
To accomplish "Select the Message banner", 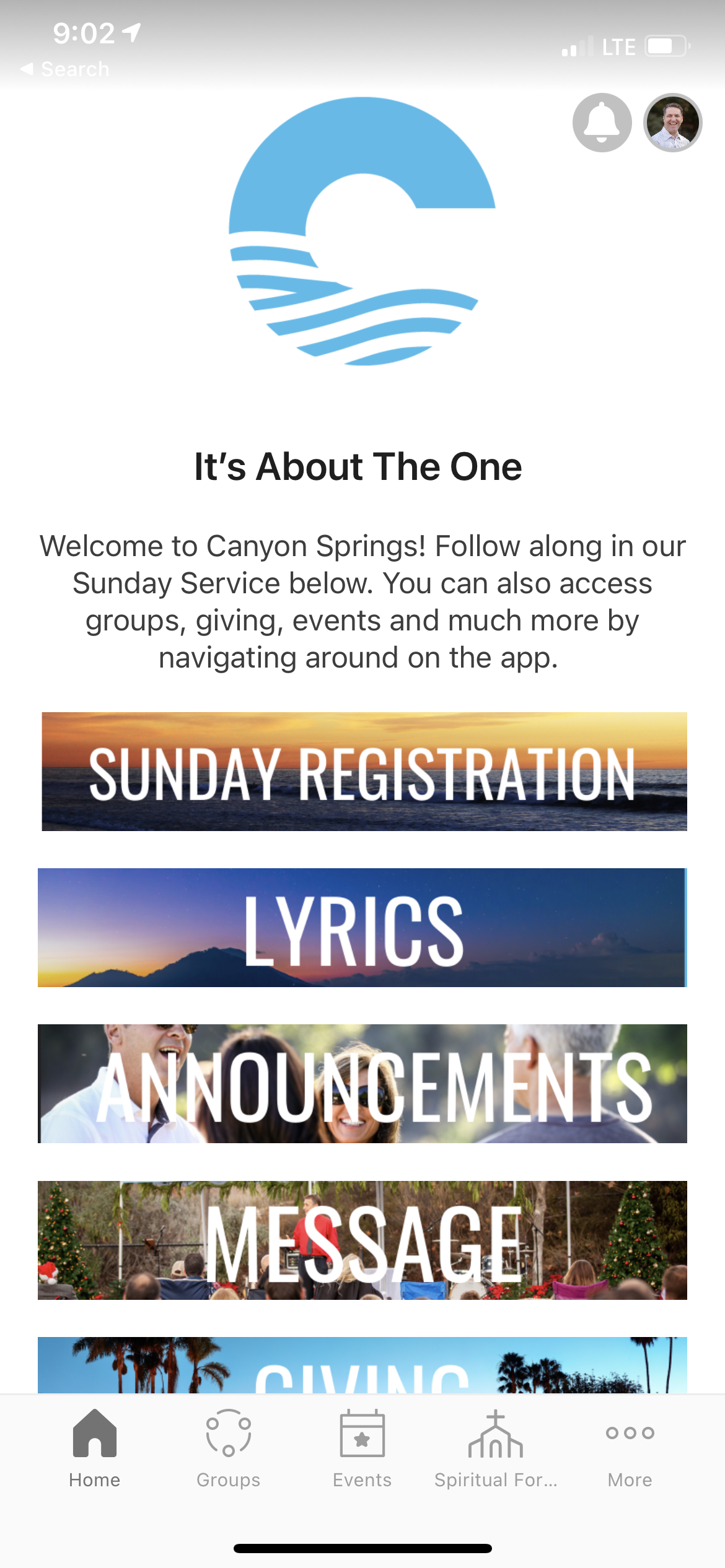I will click(362, 1240).
